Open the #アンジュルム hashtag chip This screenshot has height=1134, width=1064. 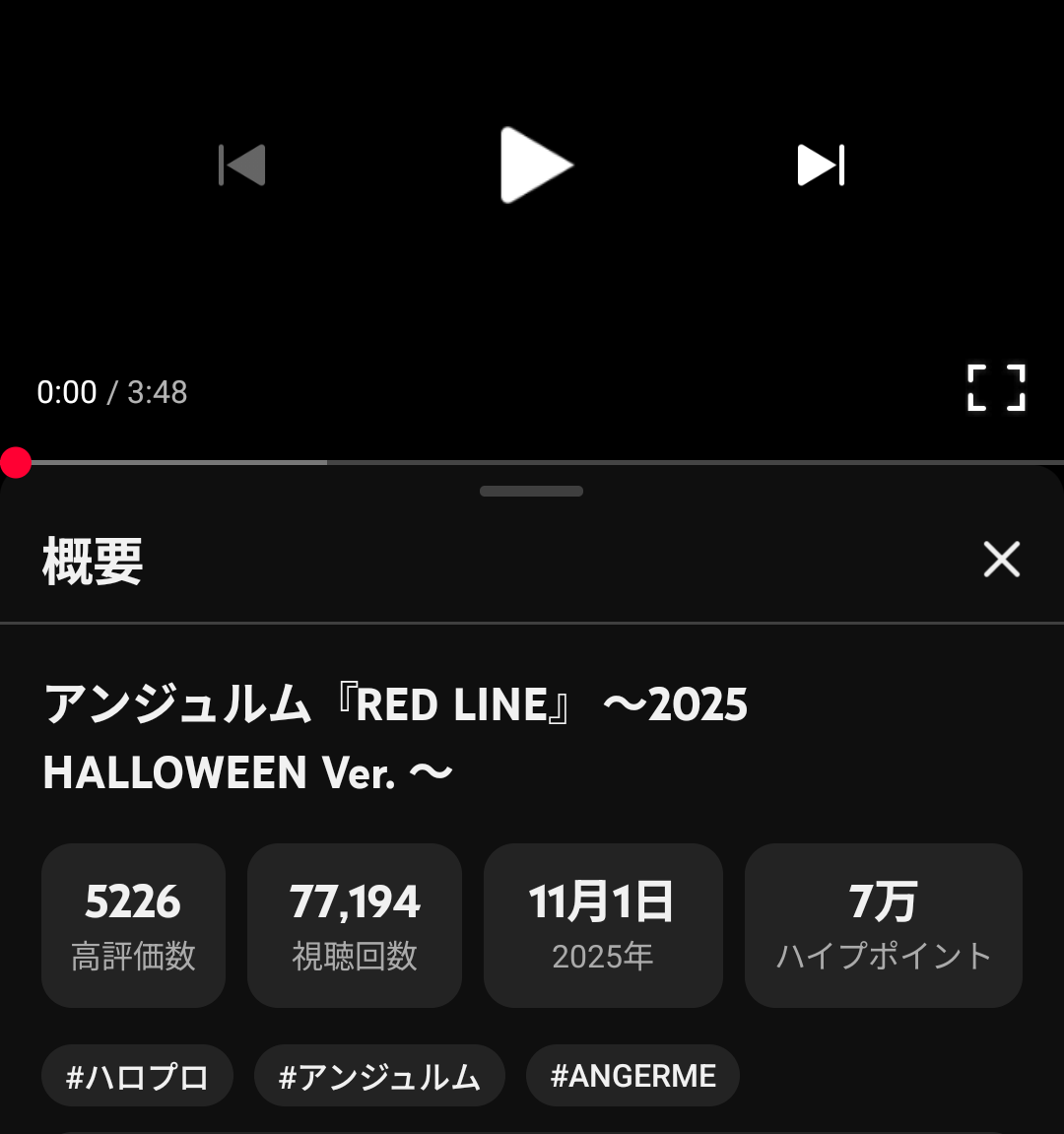[379, 1076]
